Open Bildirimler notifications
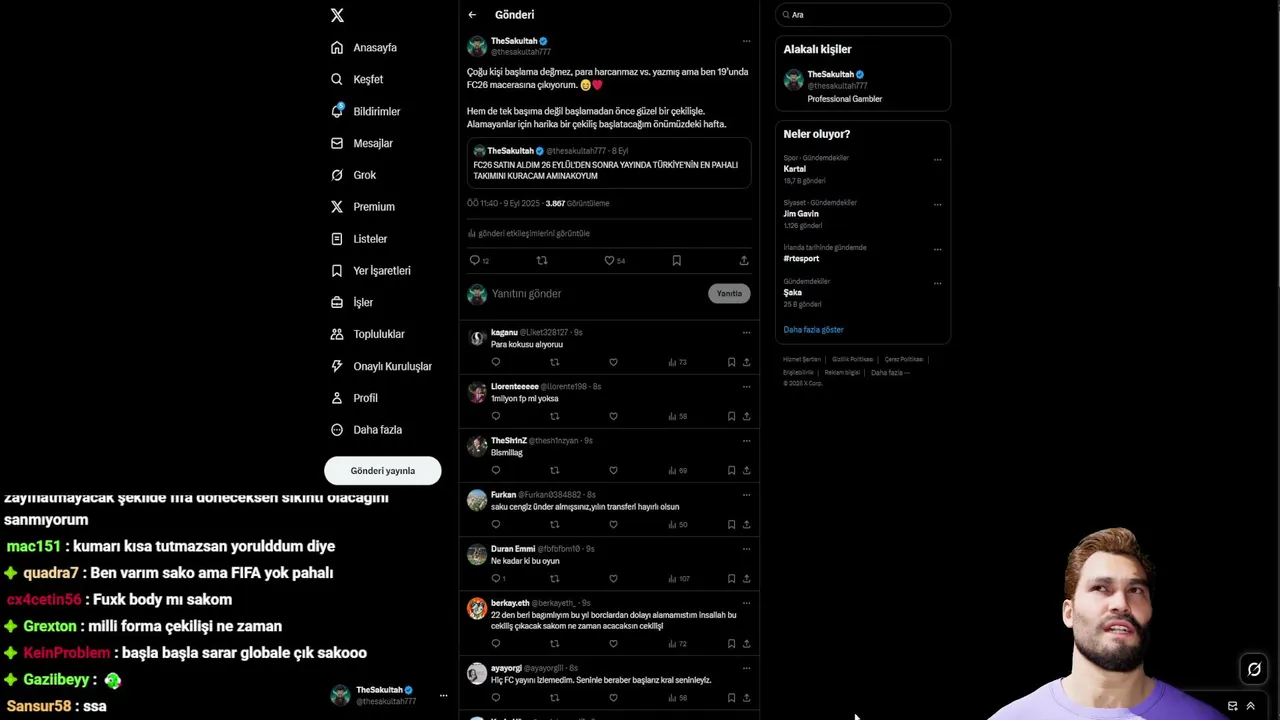 pyautogui.click(x=376, y=111)
